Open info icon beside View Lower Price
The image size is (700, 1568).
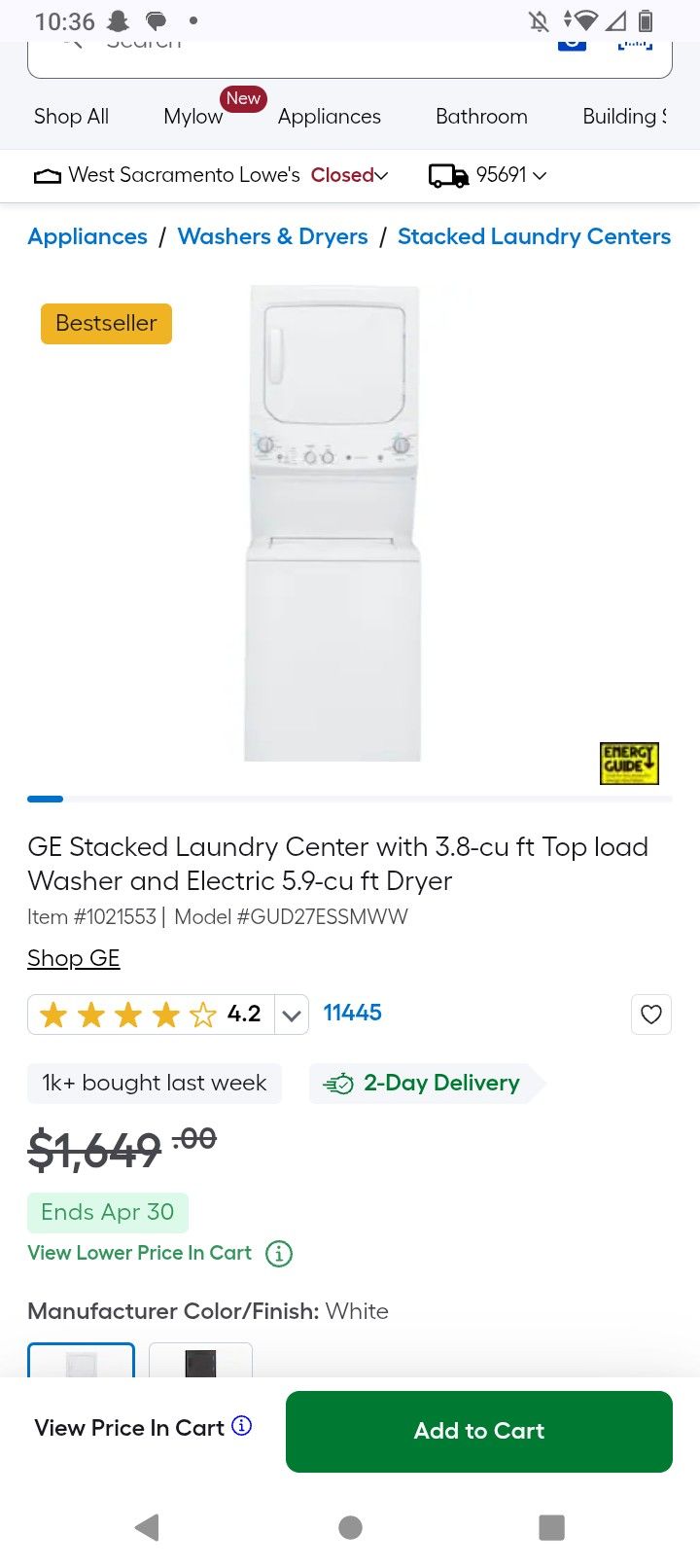click(279, 1254)
